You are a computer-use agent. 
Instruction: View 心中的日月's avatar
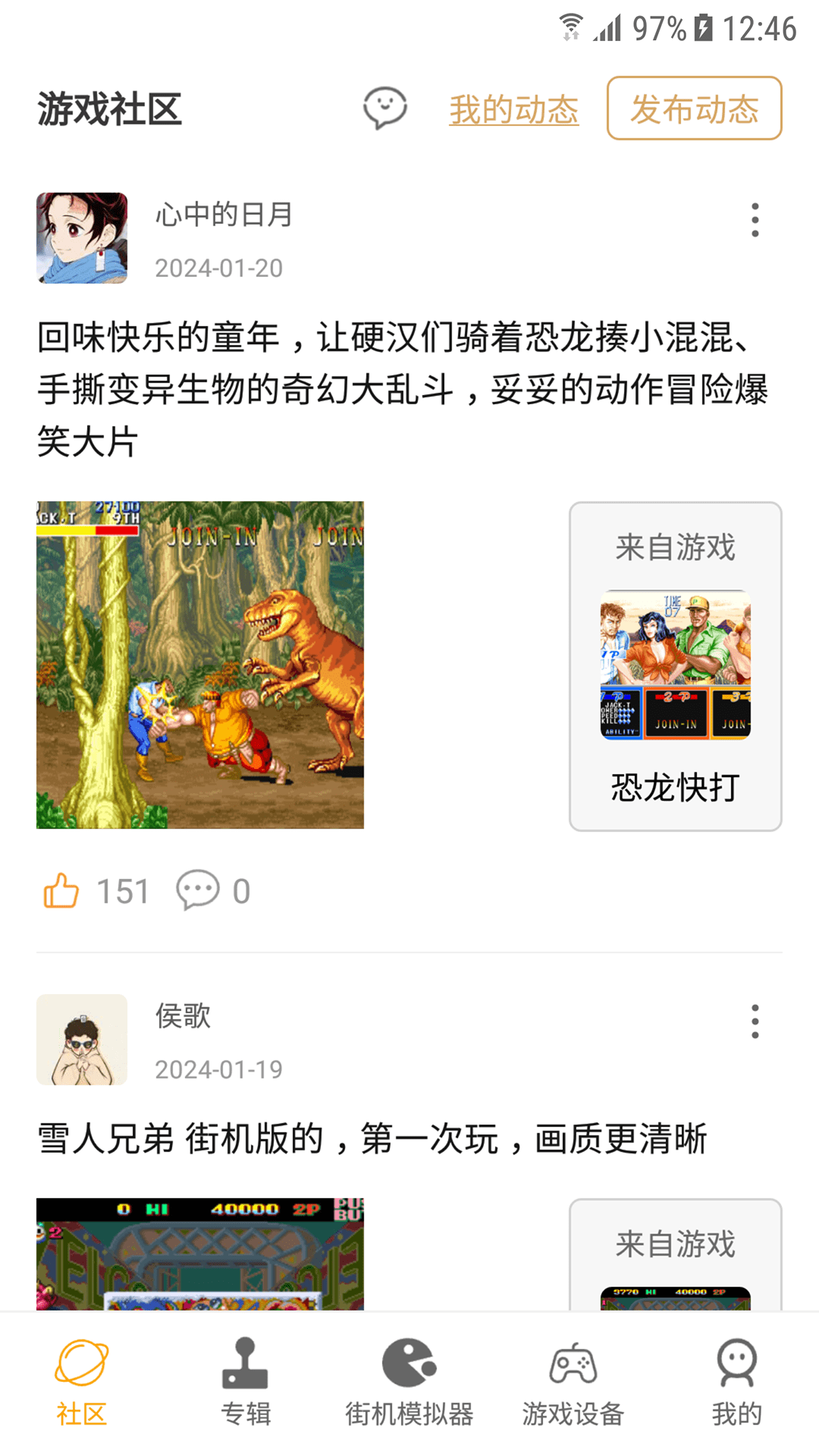[x=83, y=238]
